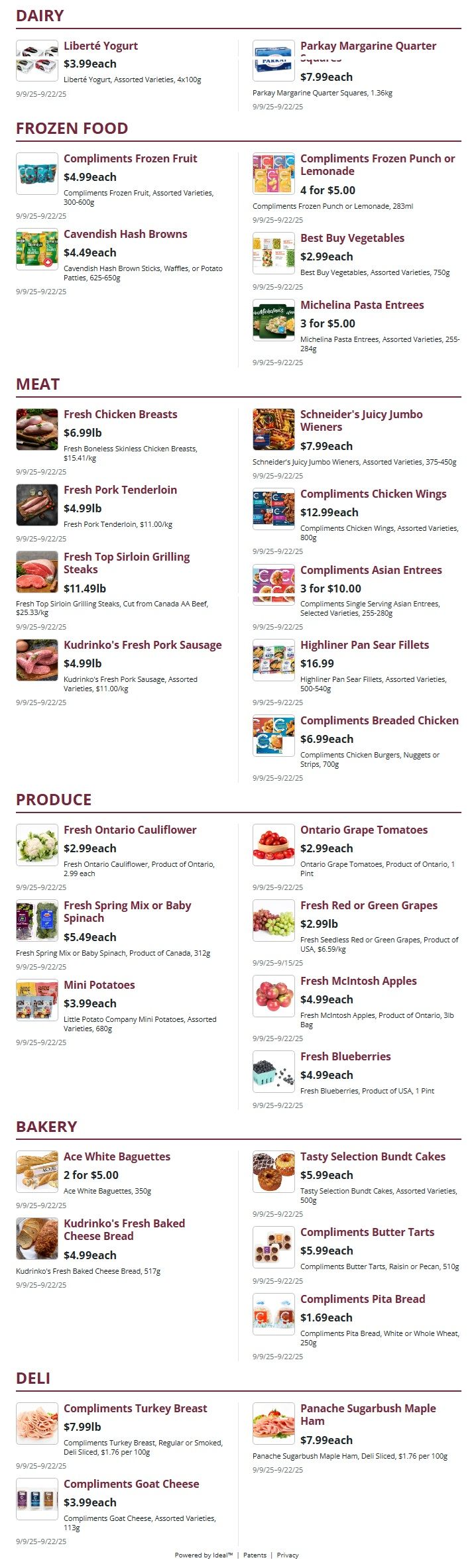Viewport: 476px width, 1568px height.
Task: Select the Compliments Frozen Fruit item
Action: [130, 158]
